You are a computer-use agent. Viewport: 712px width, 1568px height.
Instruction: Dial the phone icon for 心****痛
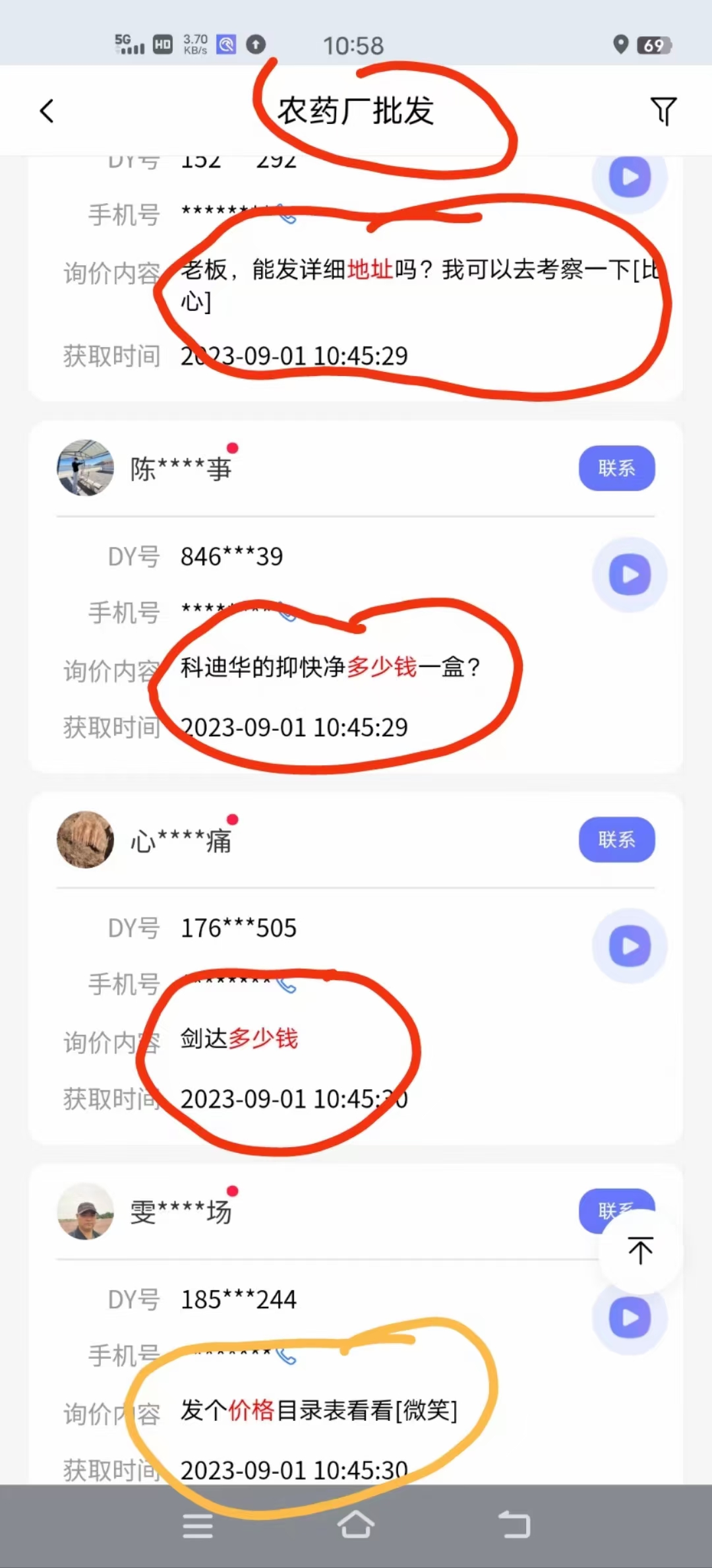(287, 986)
